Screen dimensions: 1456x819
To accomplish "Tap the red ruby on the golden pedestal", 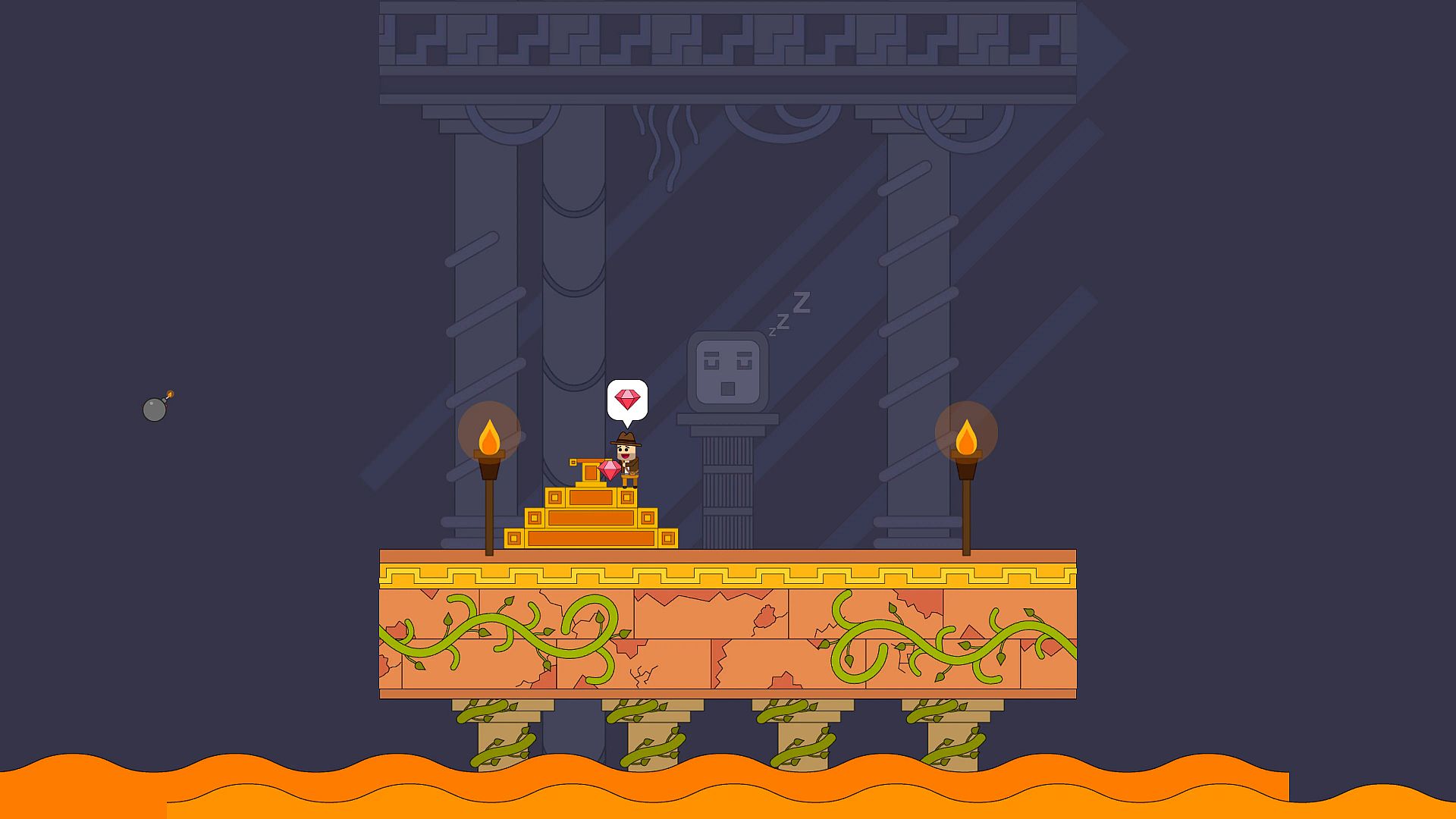I will [x=609, y=469].
